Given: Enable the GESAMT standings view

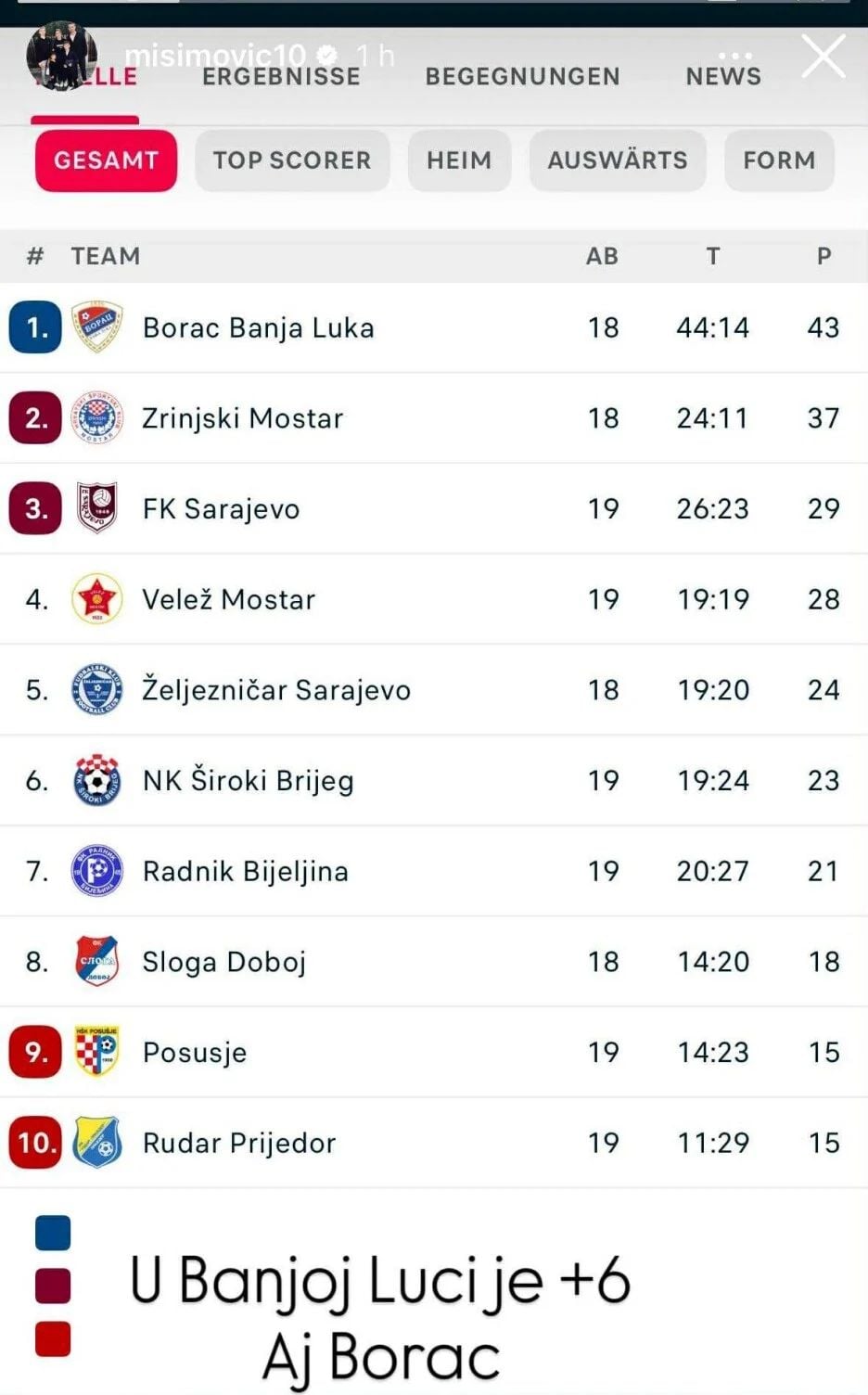Looking at the screenshot, I should [105, 160].
